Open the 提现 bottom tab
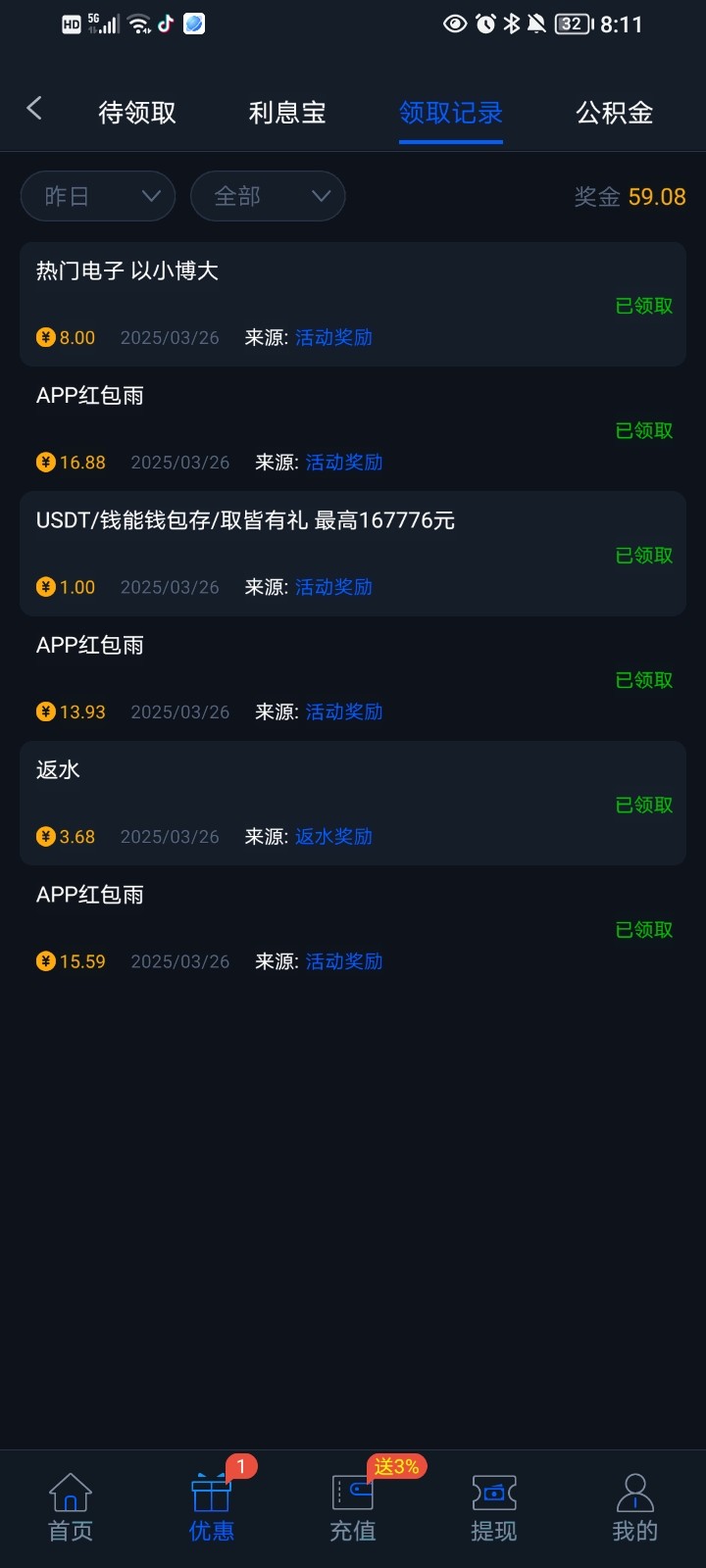Image resolution: width=706 pixels, height=1568 pixels. coord(494,1508)
